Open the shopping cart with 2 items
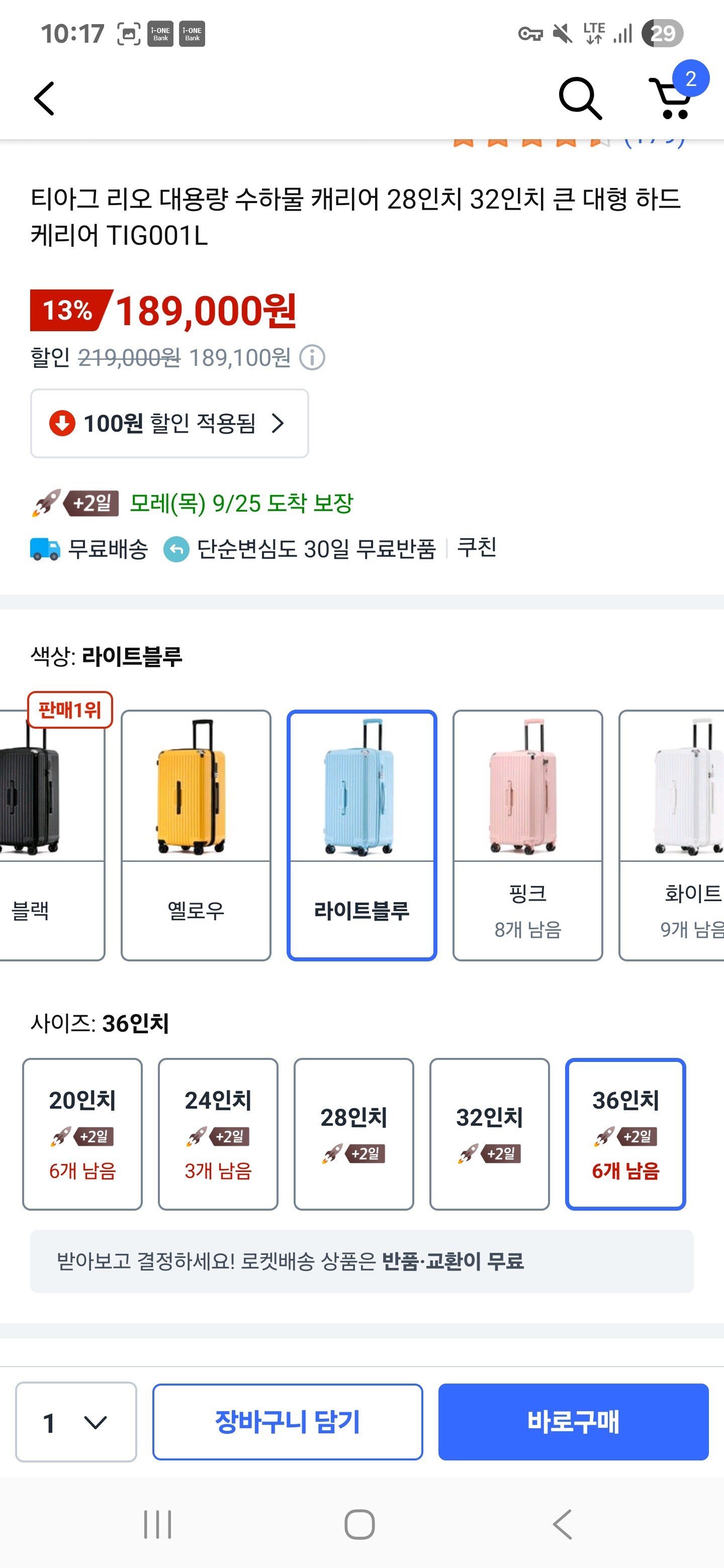This screenshot has width=724, height=1568. [x=673, y=97]
